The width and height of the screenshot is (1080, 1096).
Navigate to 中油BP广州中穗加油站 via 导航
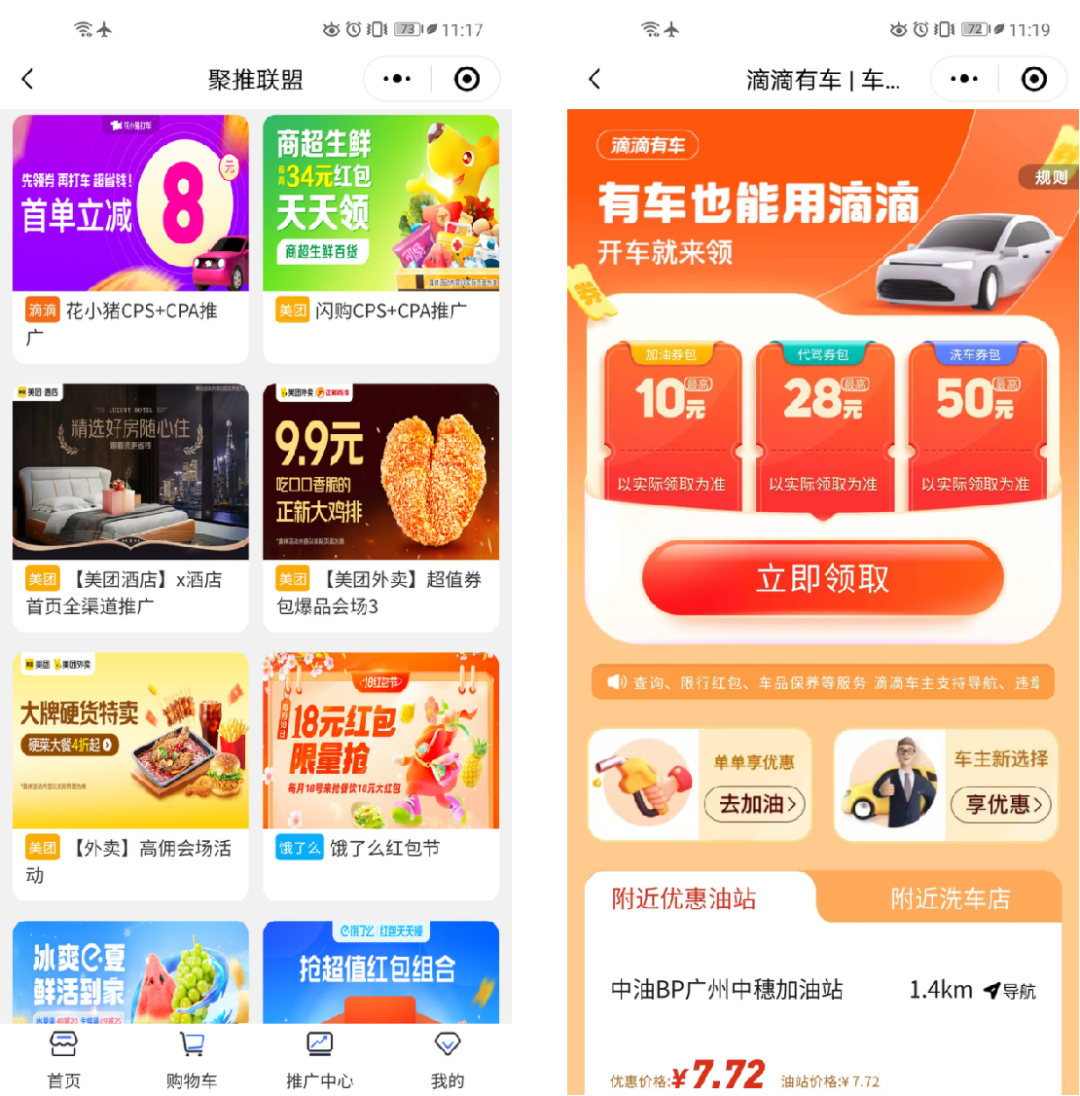click(x=1010, y=991)
